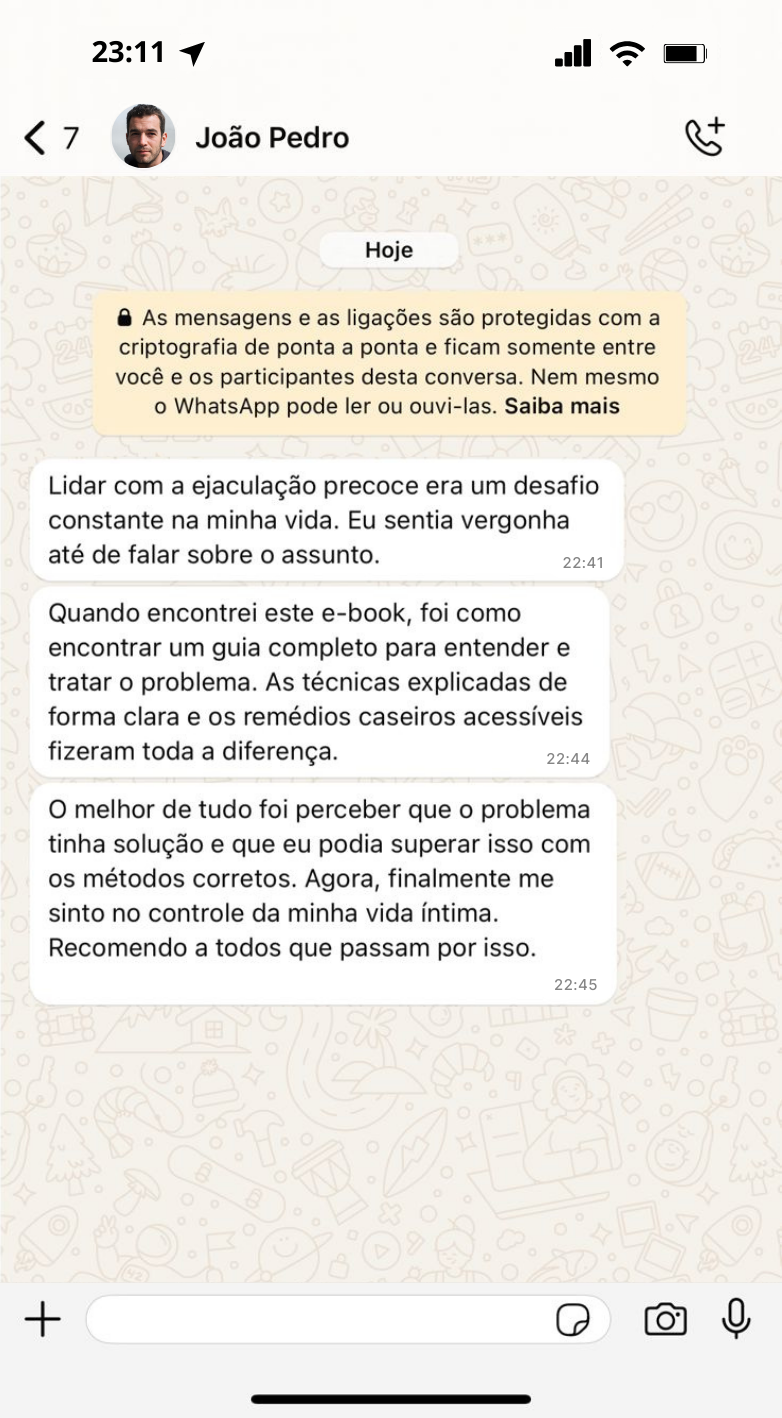
Task: Open the attachment plus menu
Action: click(43, 1320)
